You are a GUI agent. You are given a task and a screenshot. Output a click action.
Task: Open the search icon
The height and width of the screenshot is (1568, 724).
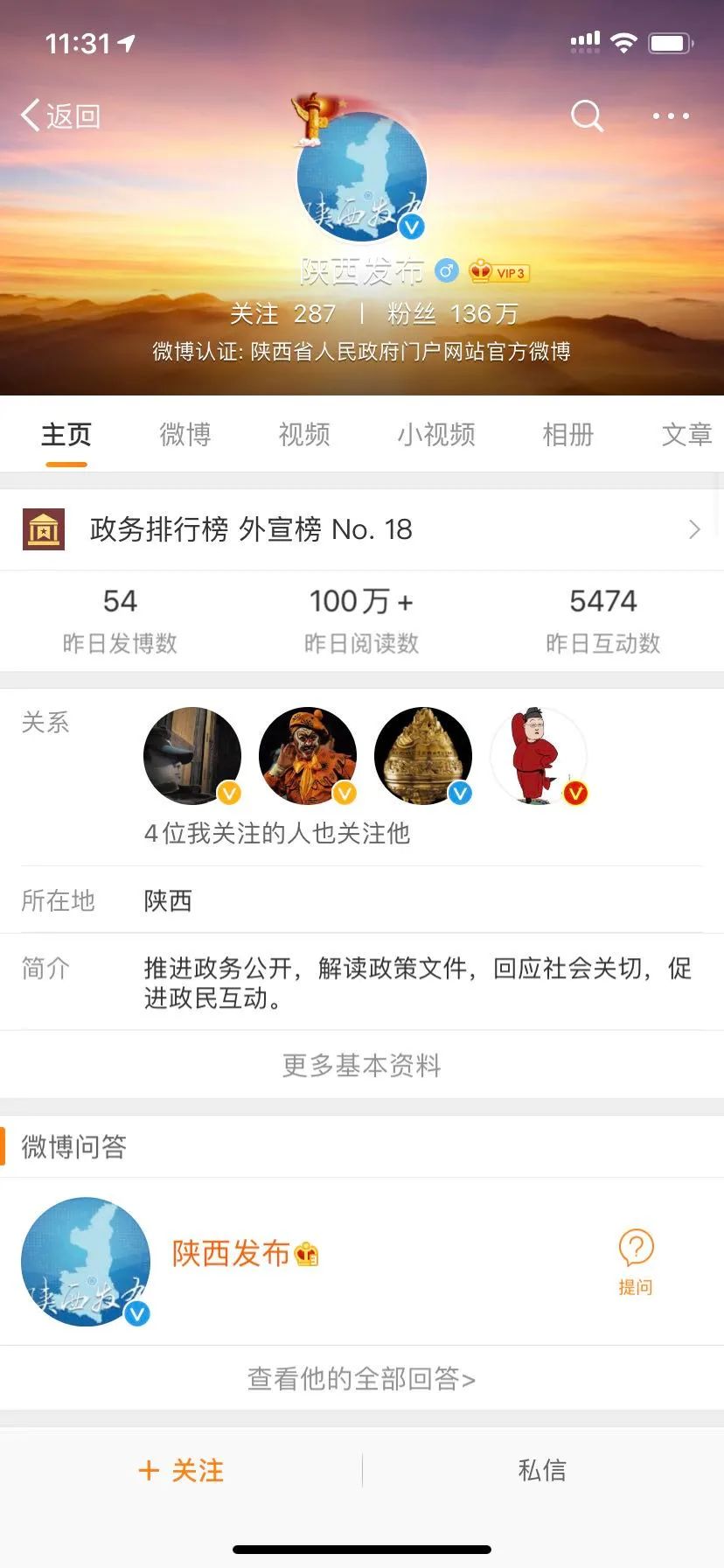click(587, 115)
